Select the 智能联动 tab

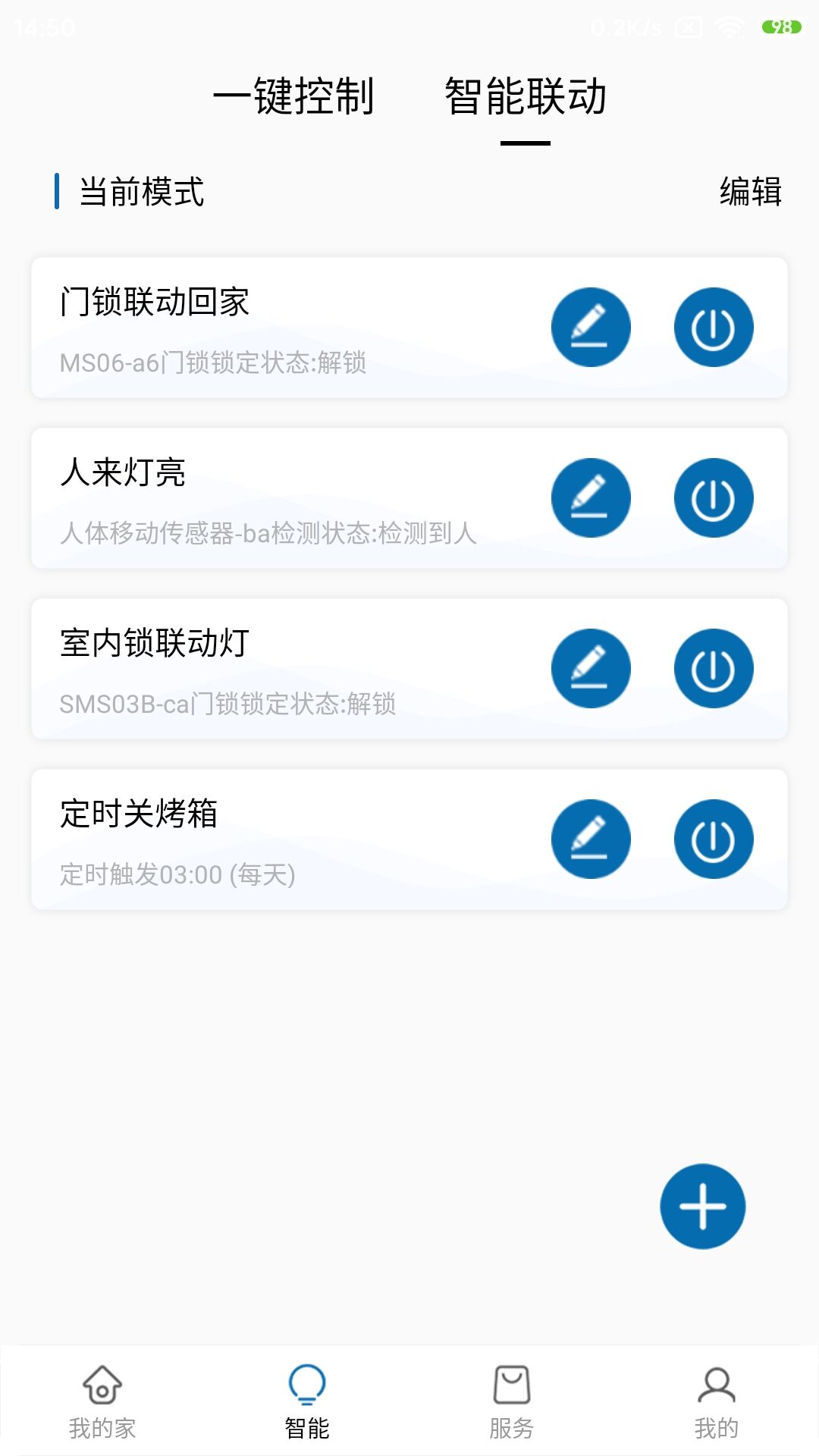[x=525, y=97]
